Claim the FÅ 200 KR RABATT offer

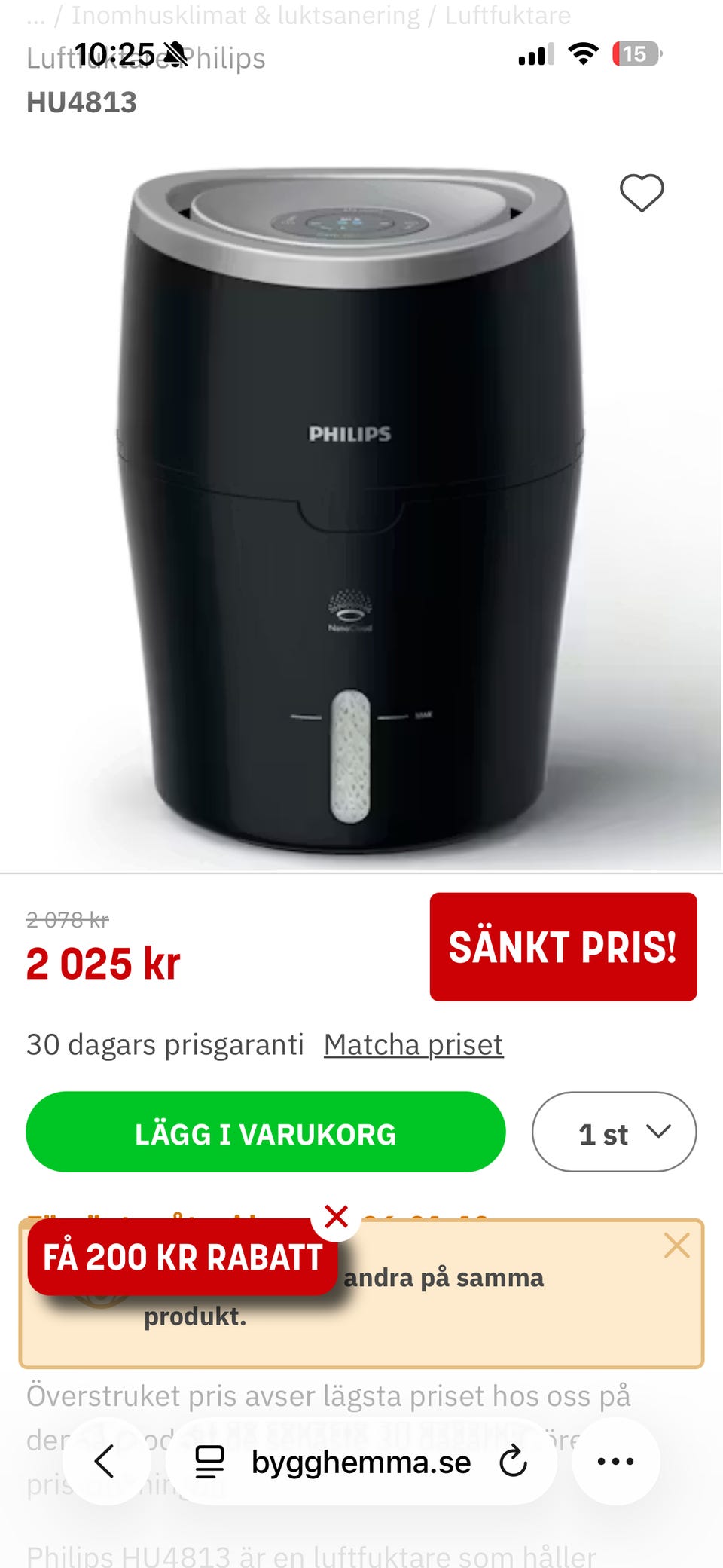(182, 1258)
